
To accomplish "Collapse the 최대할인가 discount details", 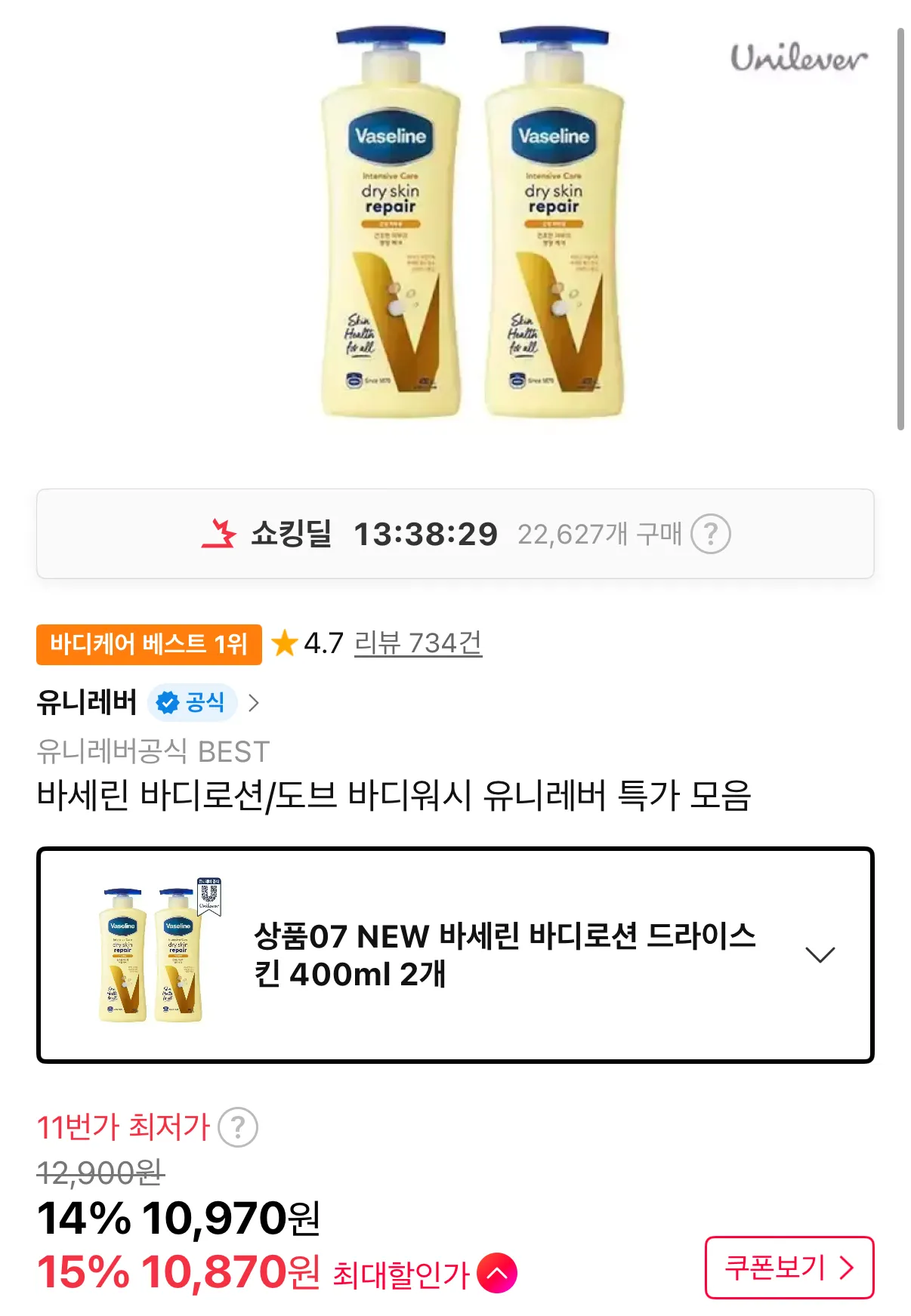I will 497,1273.
